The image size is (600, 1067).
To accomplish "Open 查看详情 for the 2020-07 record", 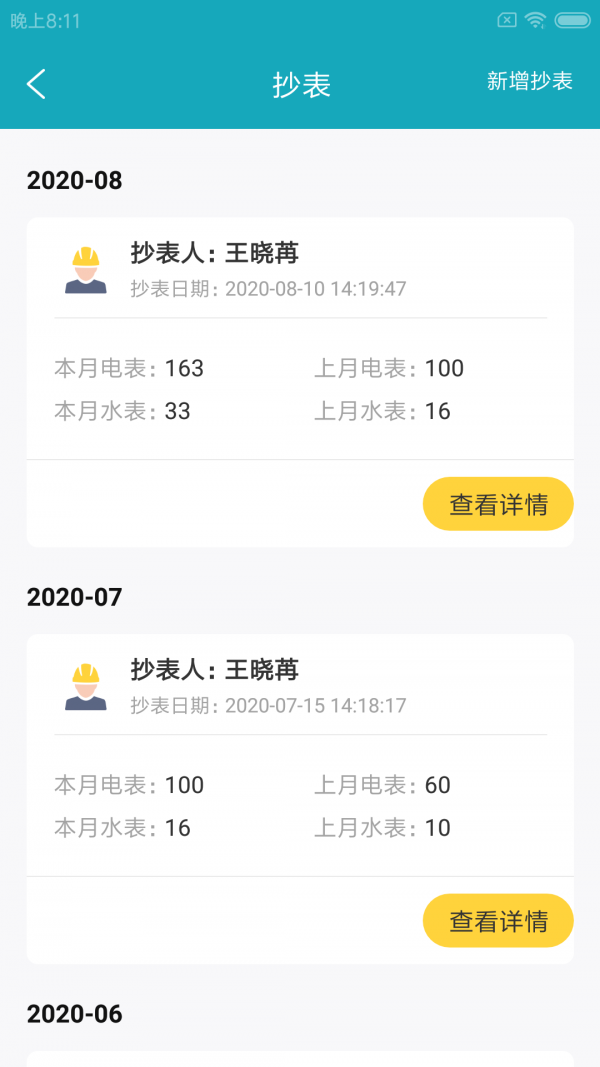I will [x=497, y=921].
